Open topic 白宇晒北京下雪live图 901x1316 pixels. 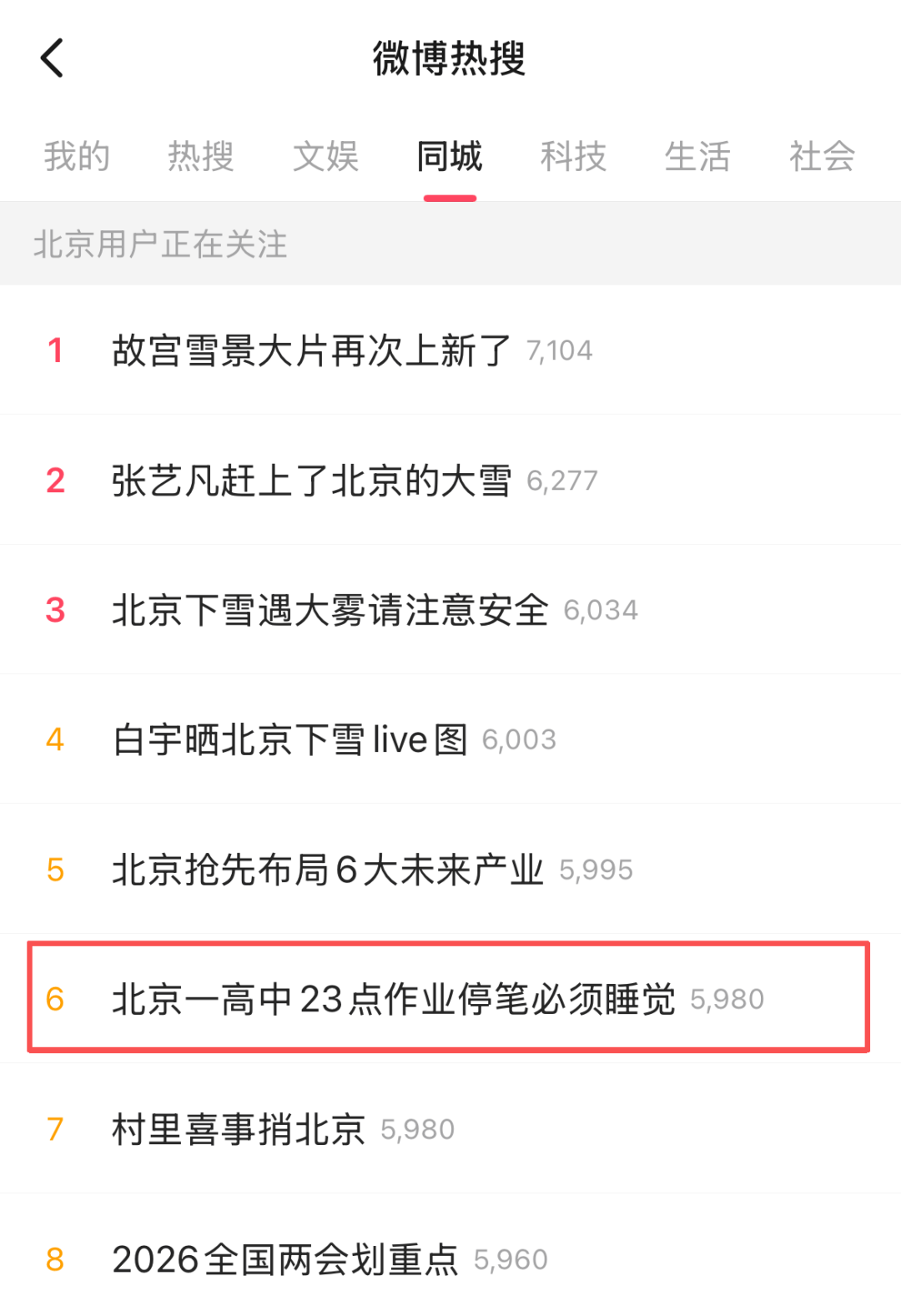pyautogui.click(x=290, y=740)
